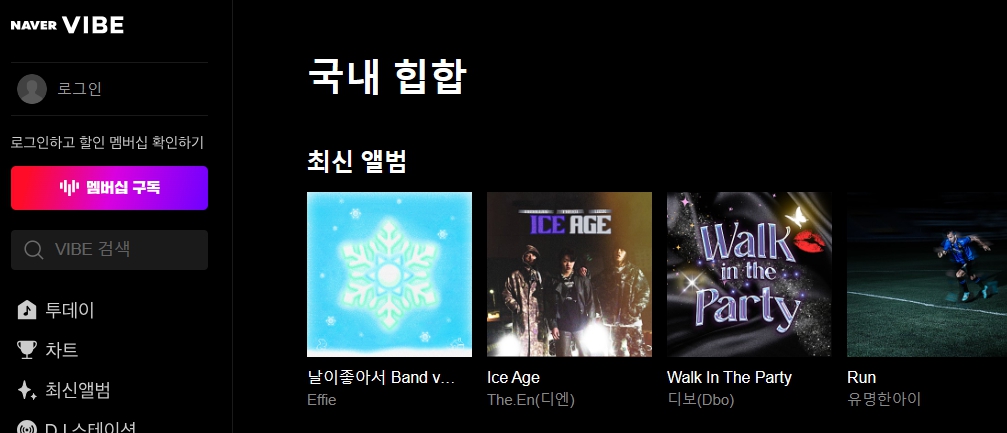Open the 차트 menu

pyautogui.click(x=61, y=350)
